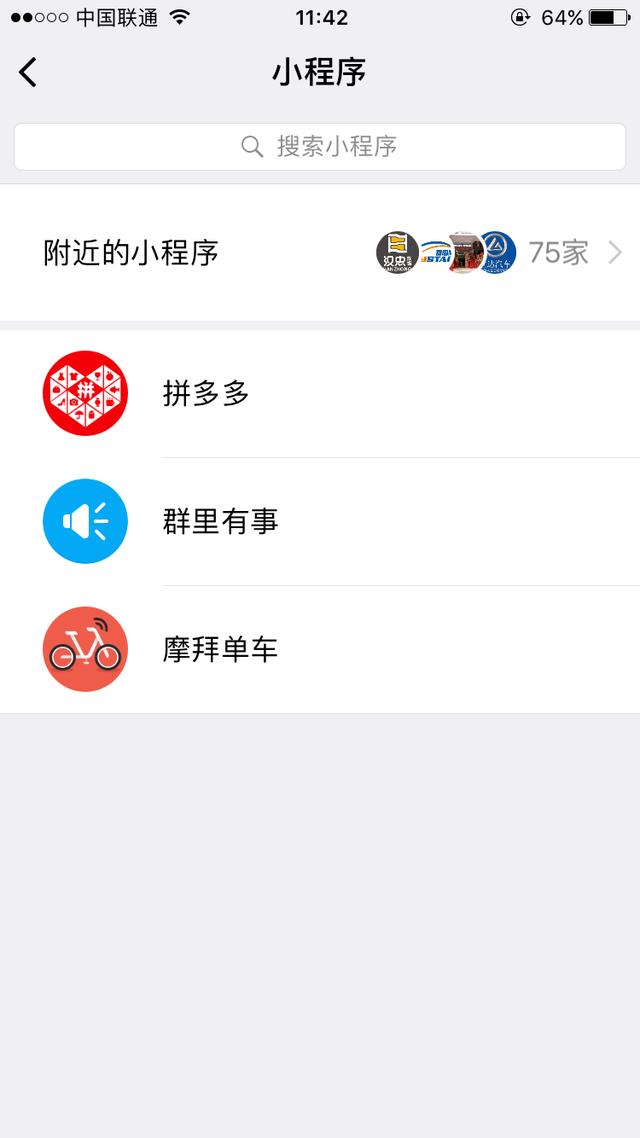Open the 摩拜单车 mini program

click(x=320, y=649)
